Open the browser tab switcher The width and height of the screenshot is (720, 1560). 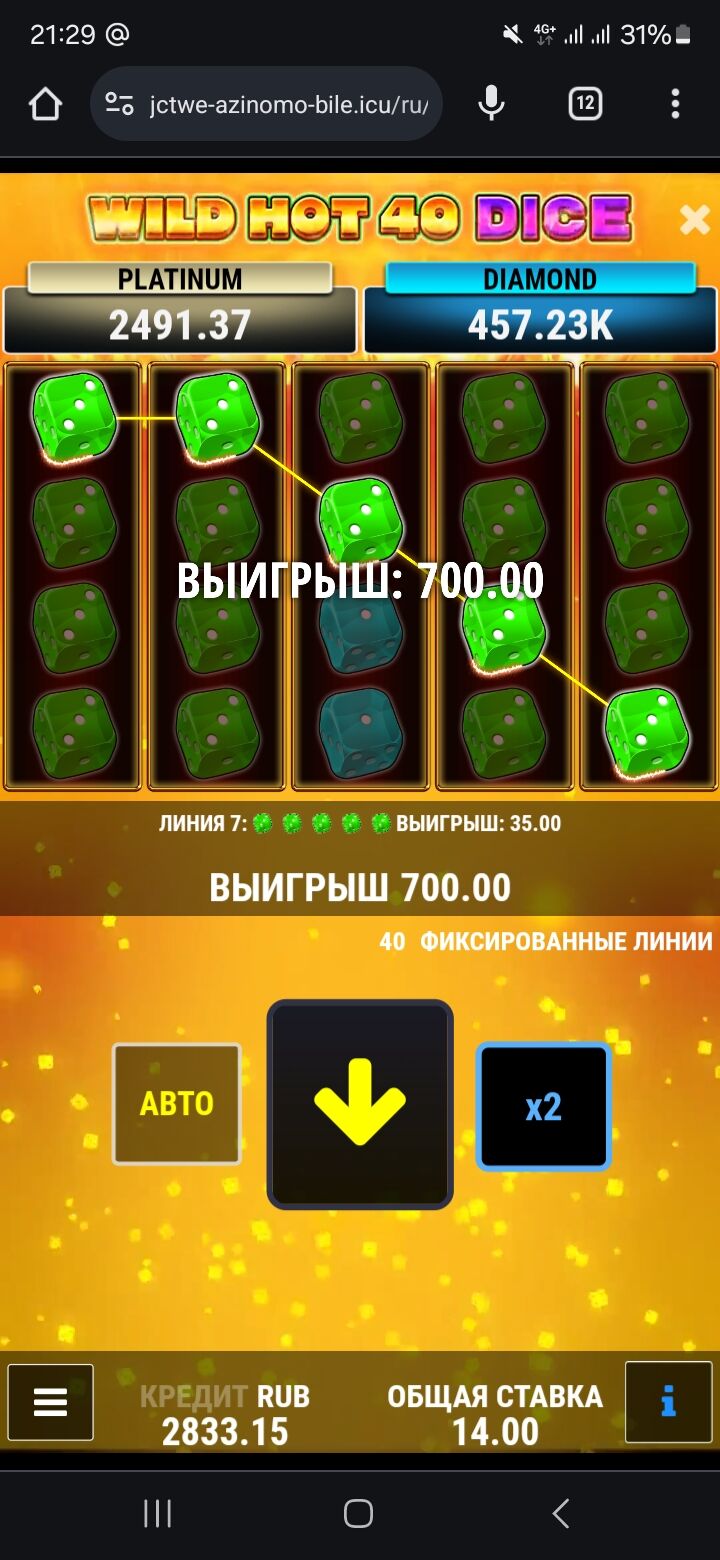click(x=585, y=104)
